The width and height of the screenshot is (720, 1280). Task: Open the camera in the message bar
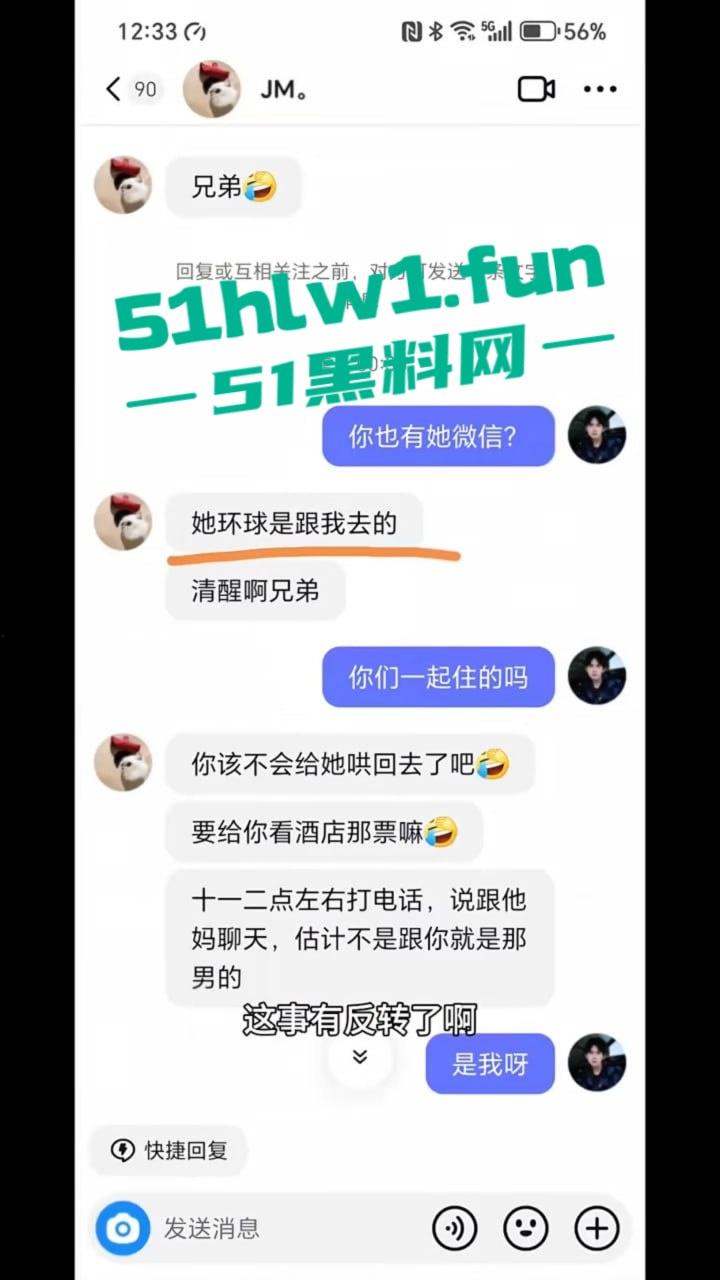coord(123,1228)
